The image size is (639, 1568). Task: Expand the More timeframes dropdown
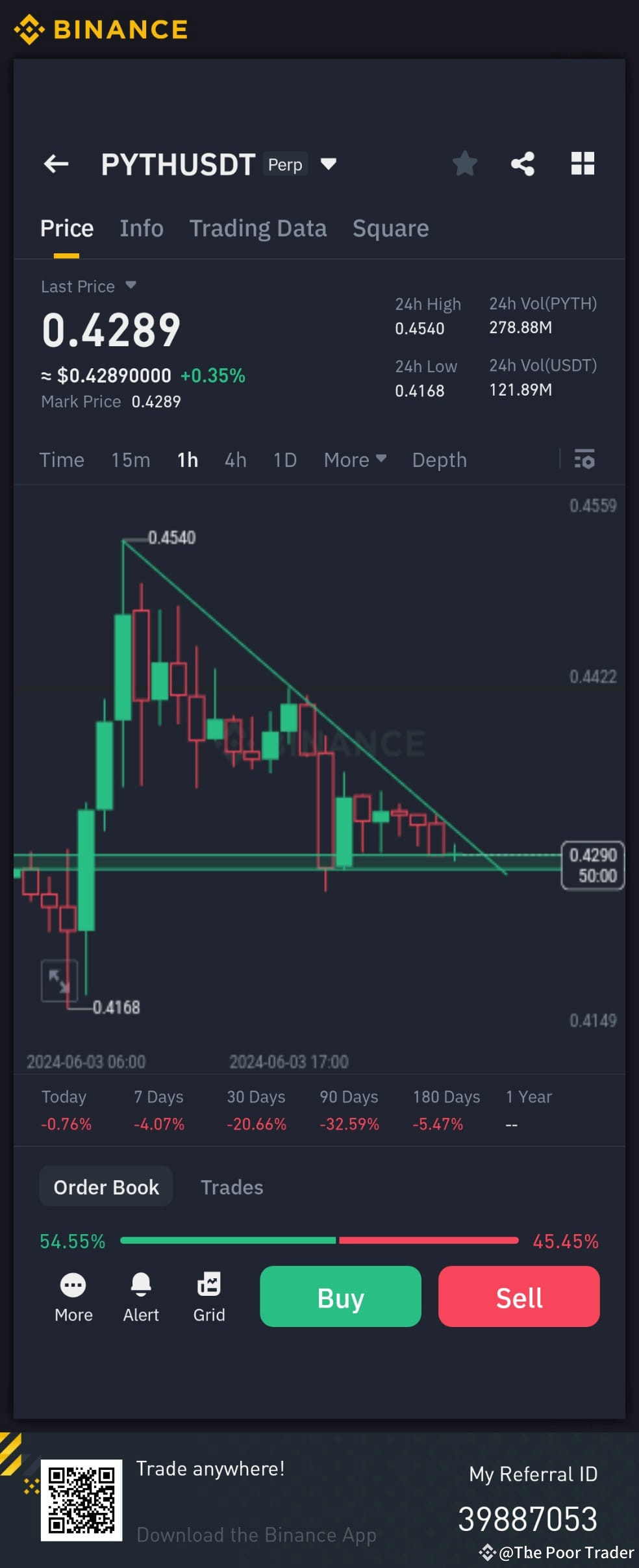tap(355, 460)
